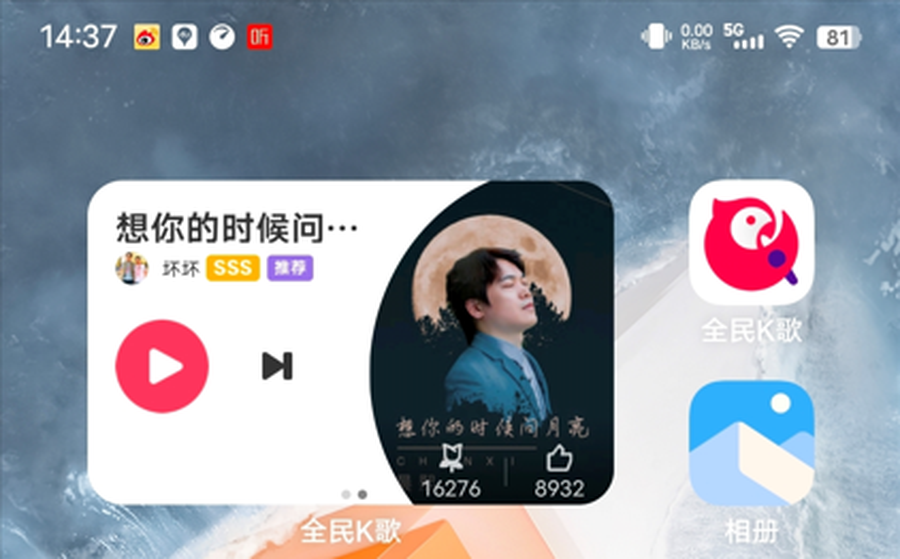The width and height of the screenshot is (900, 559).
Task: Play the song in 全民K歌 widget
Action: 162,366
